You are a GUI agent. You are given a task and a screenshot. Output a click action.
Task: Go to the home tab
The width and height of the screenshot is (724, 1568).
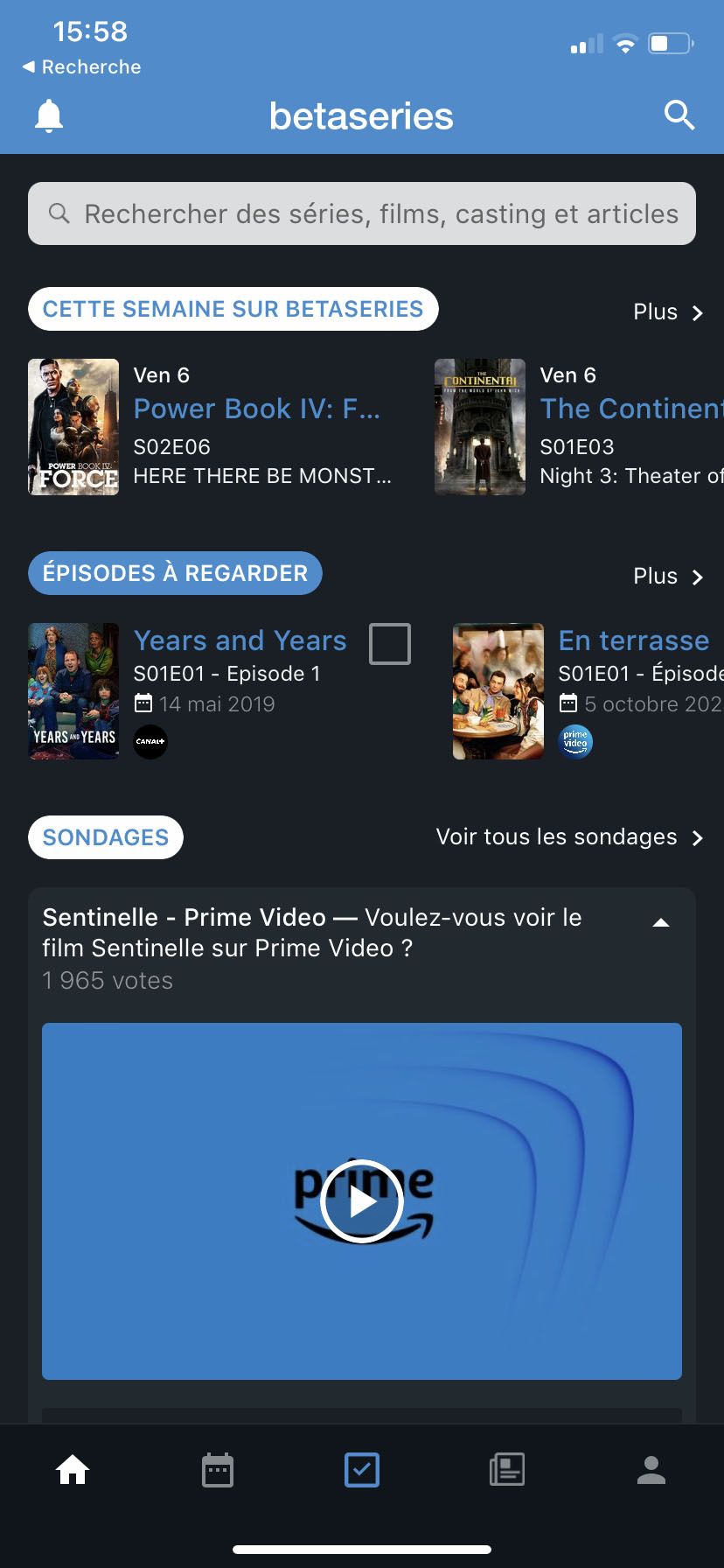(x=73, y=1470)
